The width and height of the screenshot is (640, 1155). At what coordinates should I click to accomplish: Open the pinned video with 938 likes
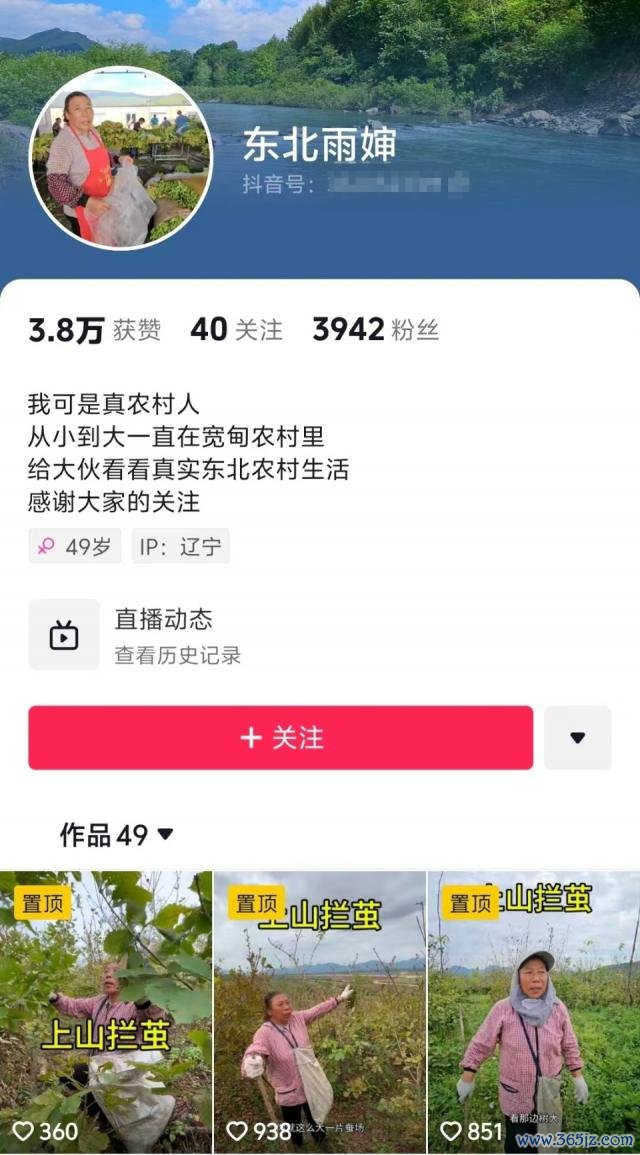(320, 1012)
